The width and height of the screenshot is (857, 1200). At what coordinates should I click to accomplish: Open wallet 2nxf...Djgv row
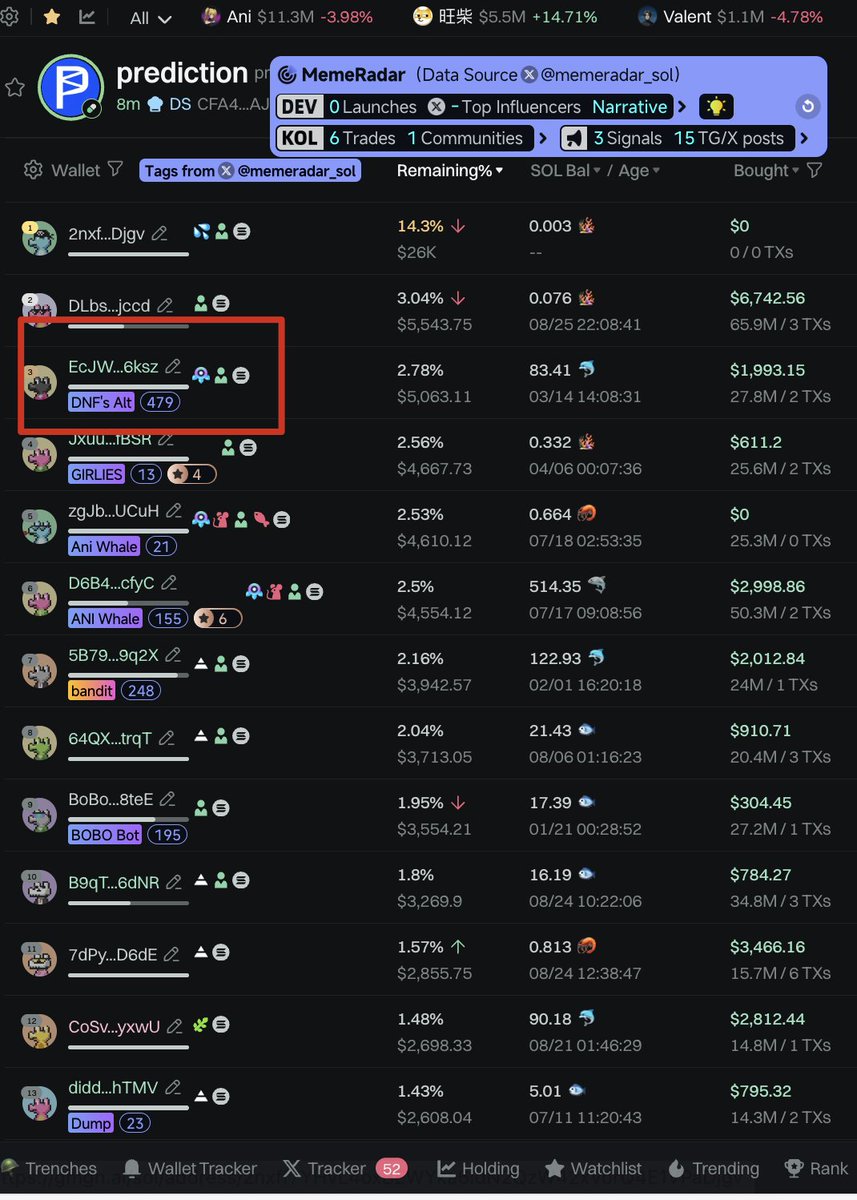(x=106, y=233)
